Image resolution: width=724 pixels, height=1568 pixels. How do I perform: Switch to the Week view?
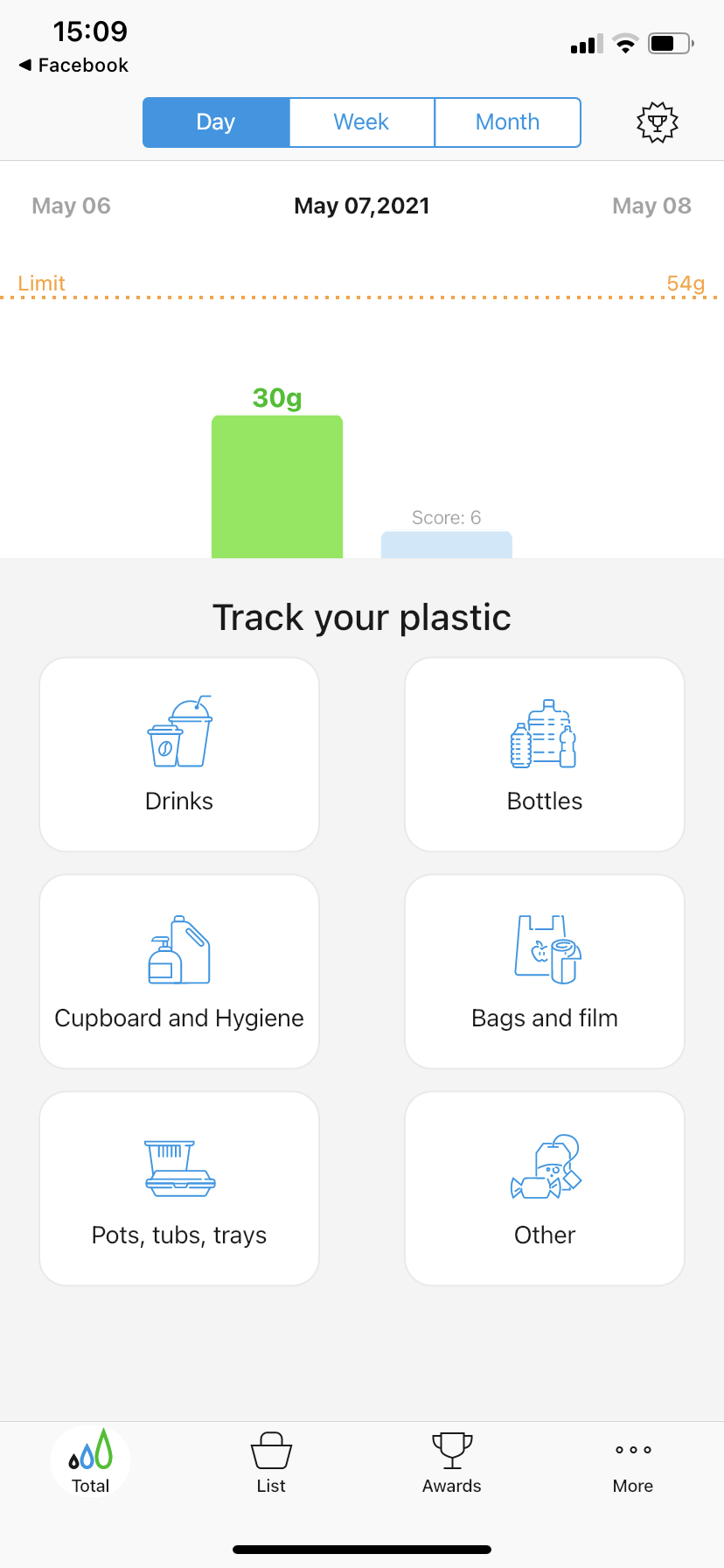361,122
